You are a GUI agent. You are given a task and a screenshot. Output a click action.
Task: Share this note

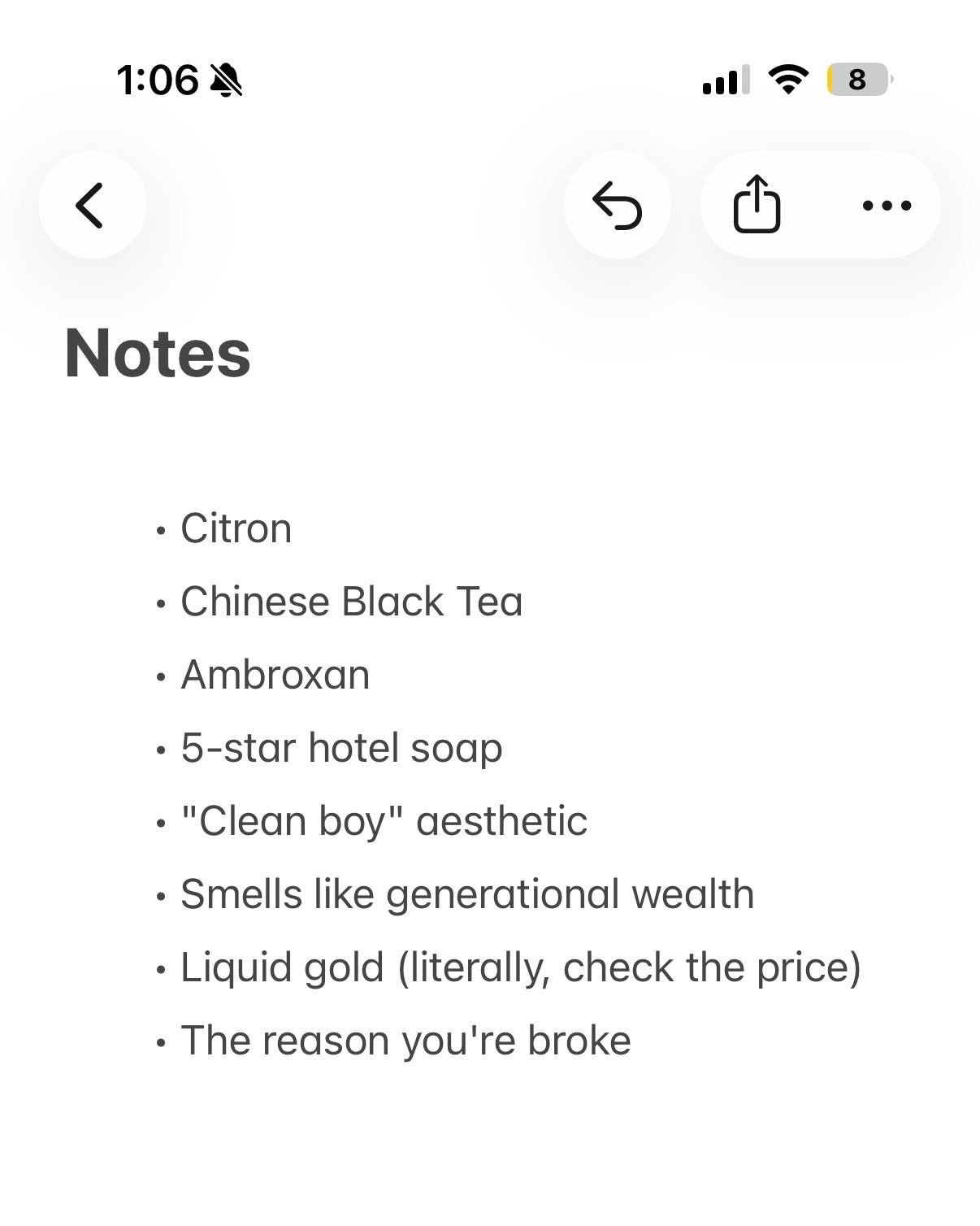(x=757, y=205)
